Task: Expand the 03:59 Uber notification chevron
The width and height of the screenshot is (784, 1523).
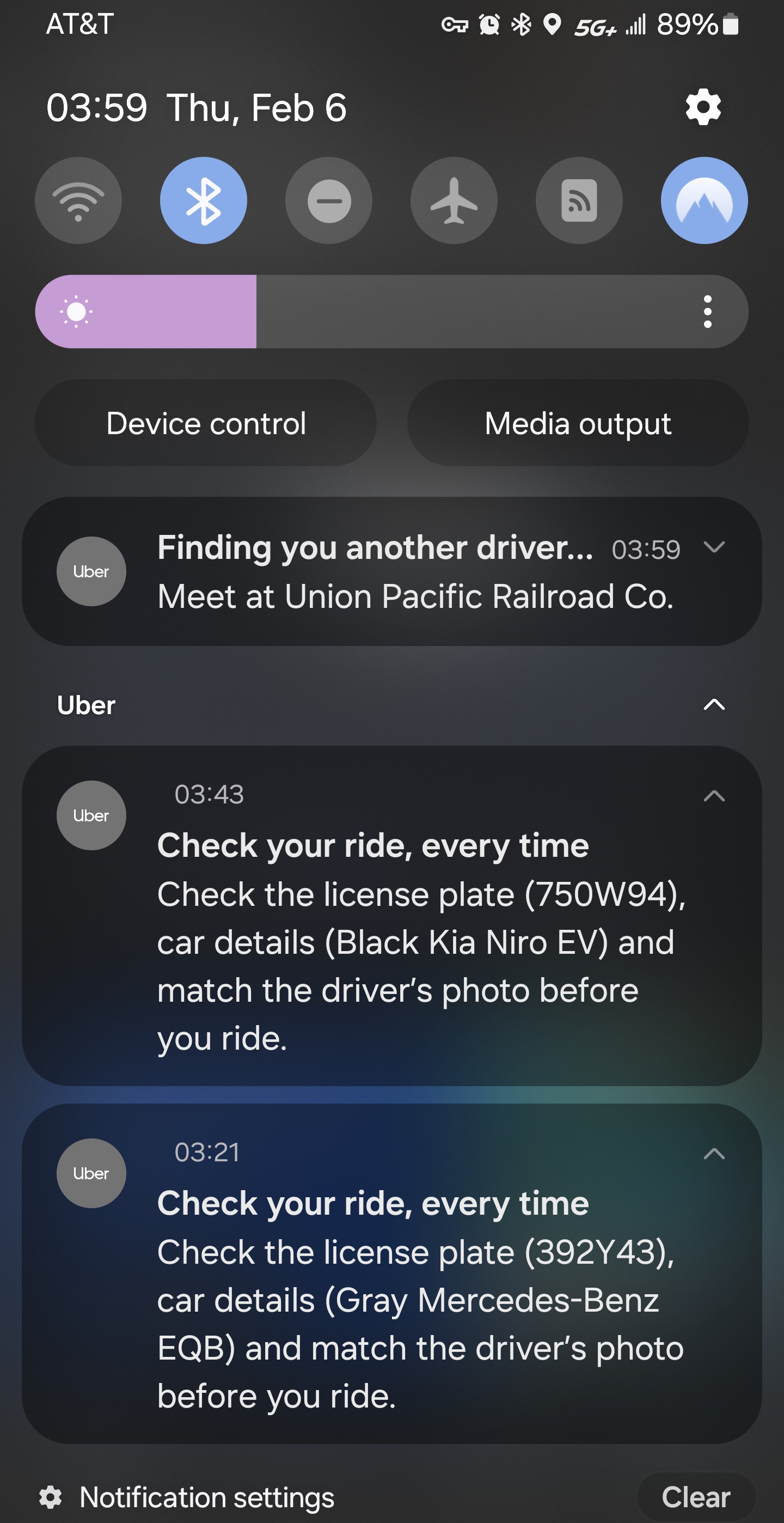Action: 714,548
